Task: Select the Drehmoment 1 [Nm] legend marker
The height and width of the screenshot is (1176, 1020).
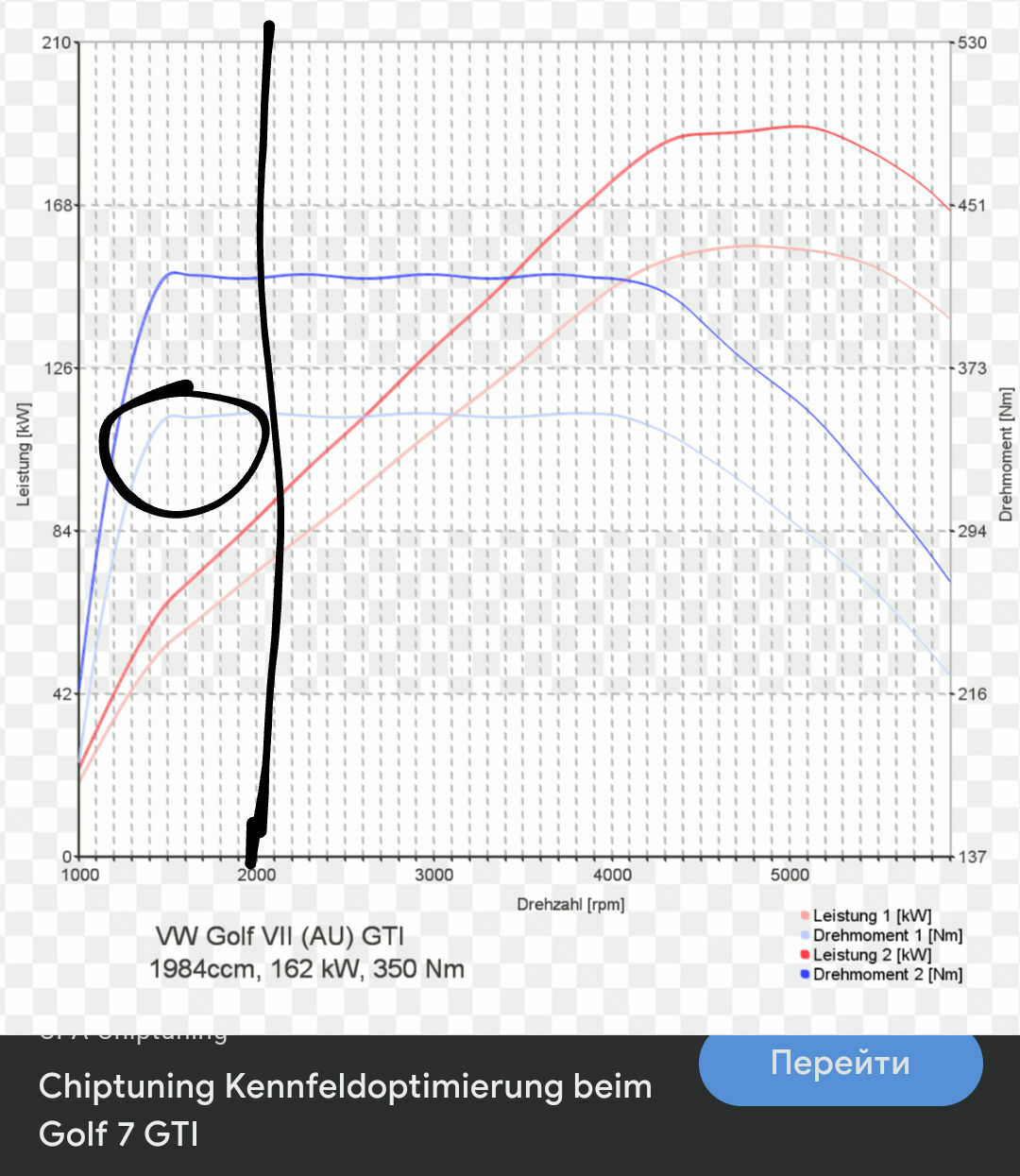Action: coord(804,935)
